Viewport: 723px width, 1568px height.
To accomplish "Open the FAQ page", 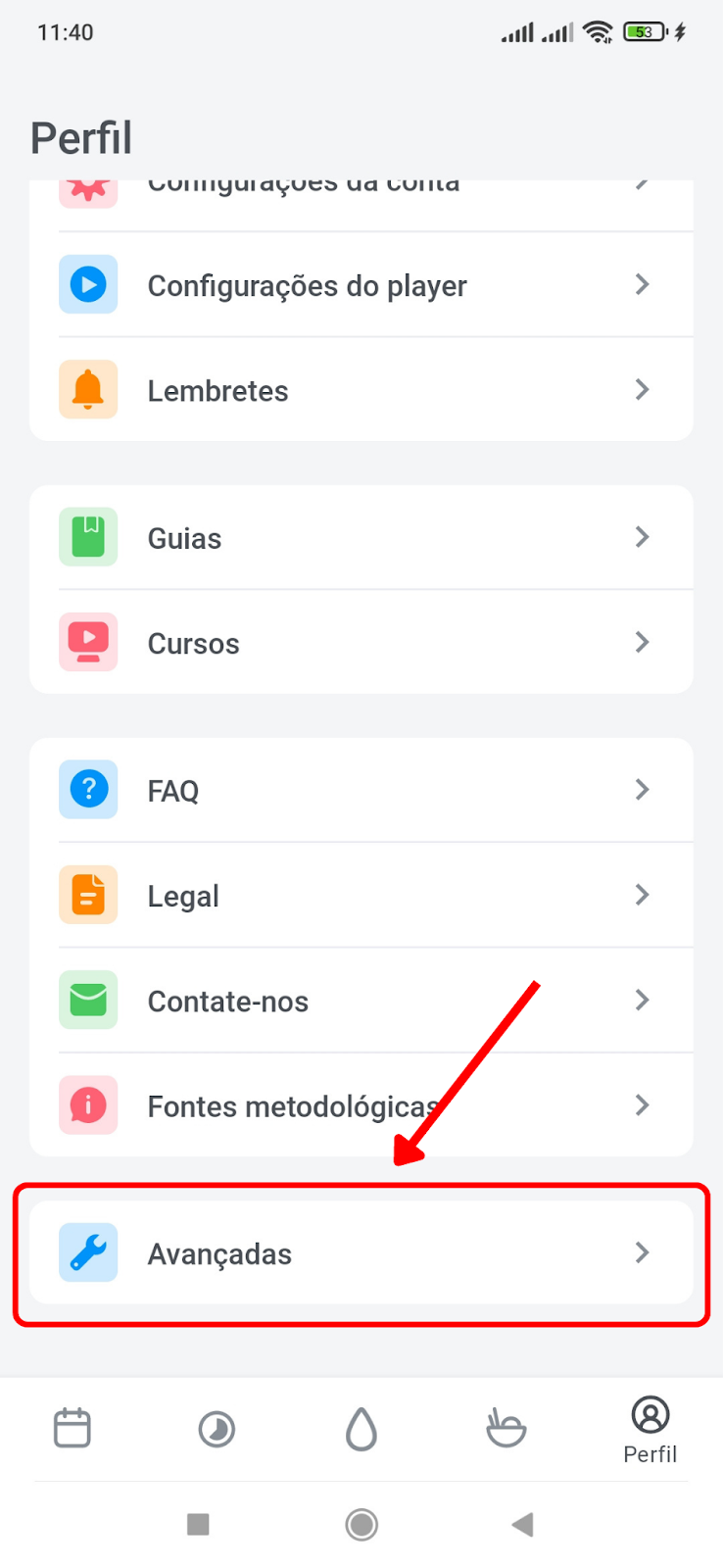I will pos(361,790).
